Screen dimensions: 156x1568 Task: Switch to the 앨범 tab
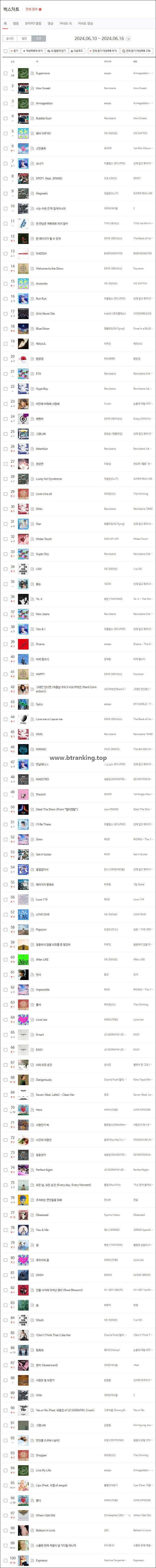pyautogui.click(x=16, y=23)
